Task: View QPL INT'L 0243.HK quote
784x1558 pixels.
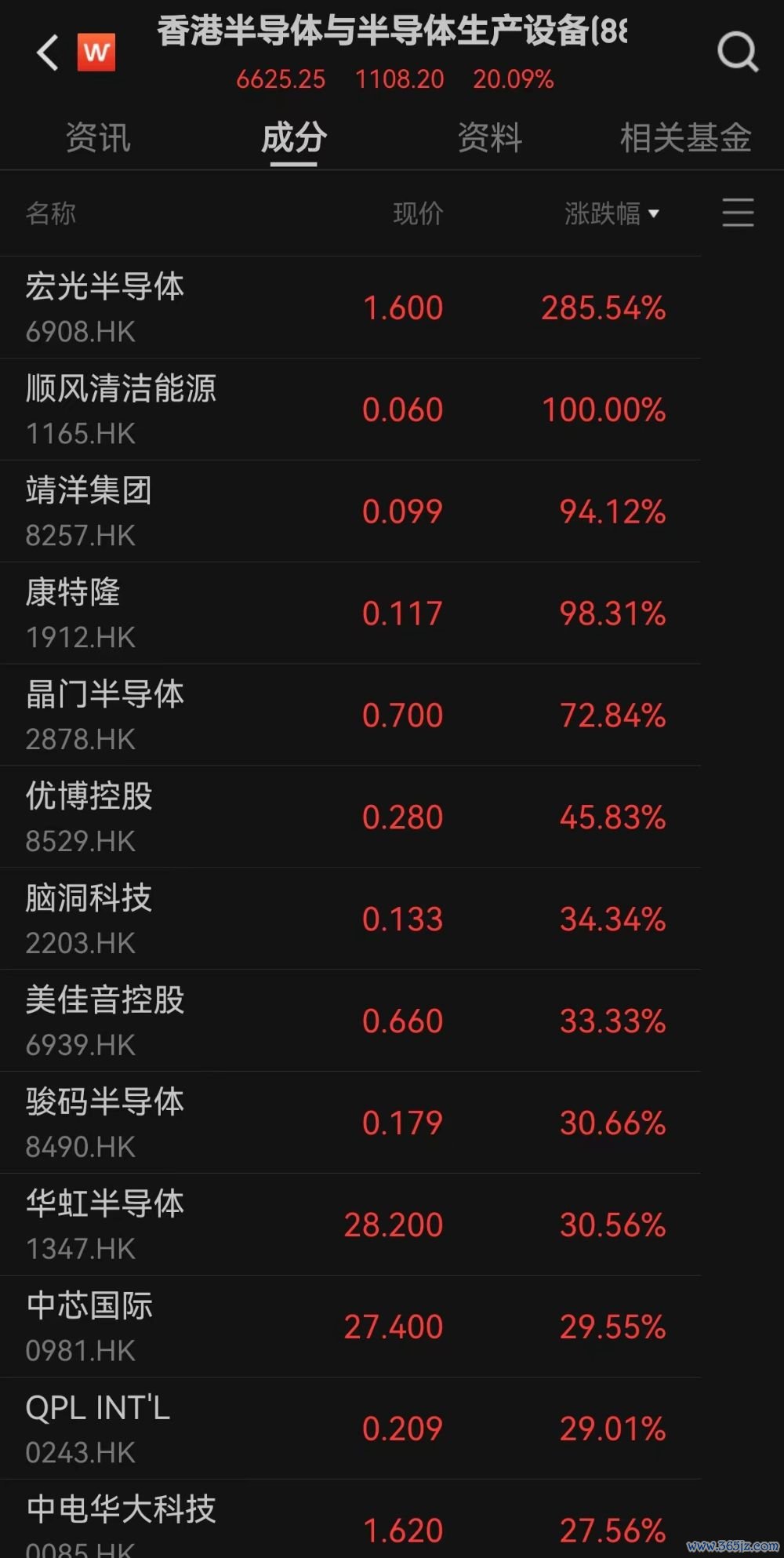Action: tap(350, 1429)
